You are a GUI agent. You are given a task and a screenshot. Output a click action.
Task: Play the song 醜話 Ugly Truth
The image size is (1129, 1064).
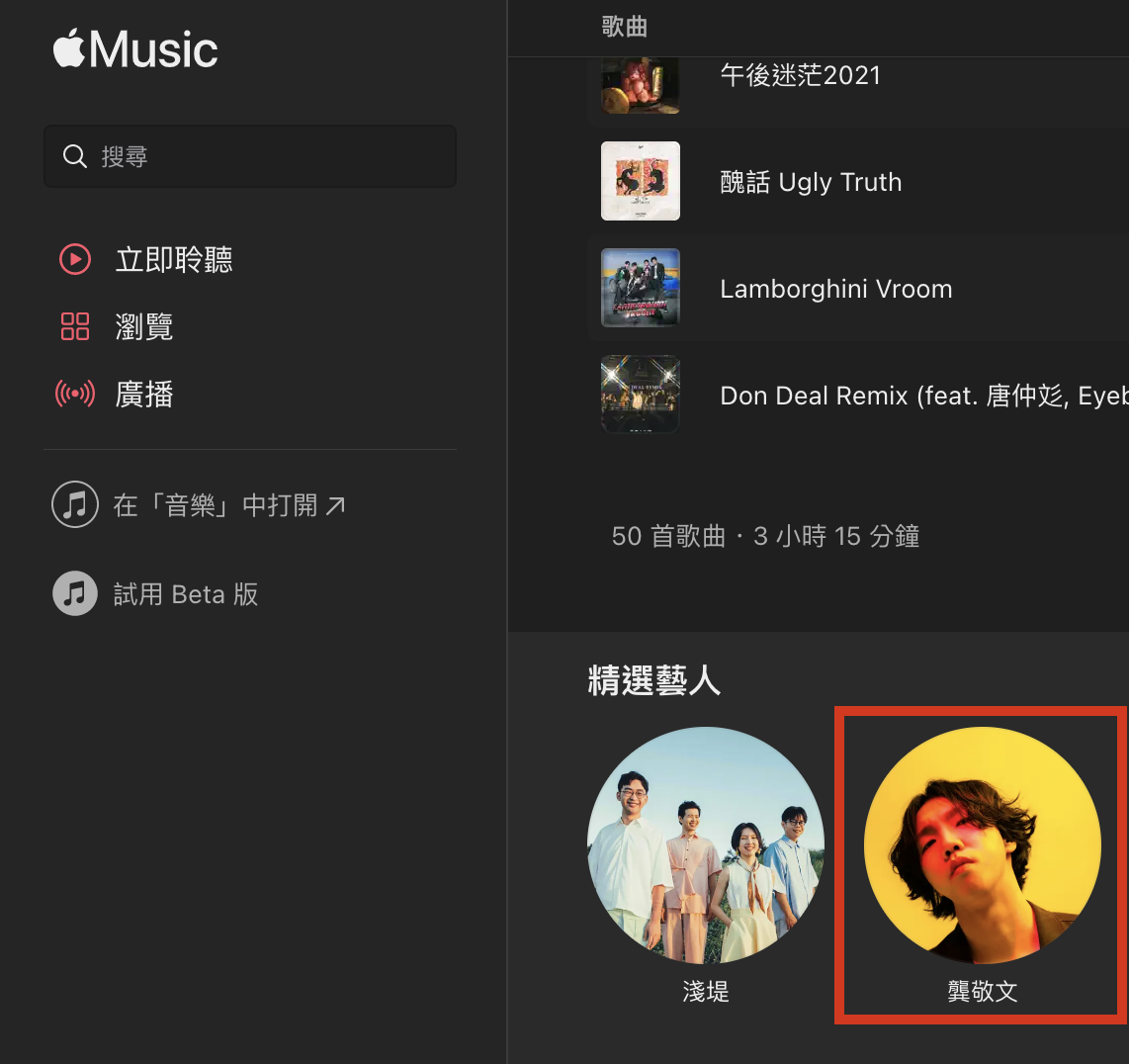pyautogui.click(x=811, y=182)
